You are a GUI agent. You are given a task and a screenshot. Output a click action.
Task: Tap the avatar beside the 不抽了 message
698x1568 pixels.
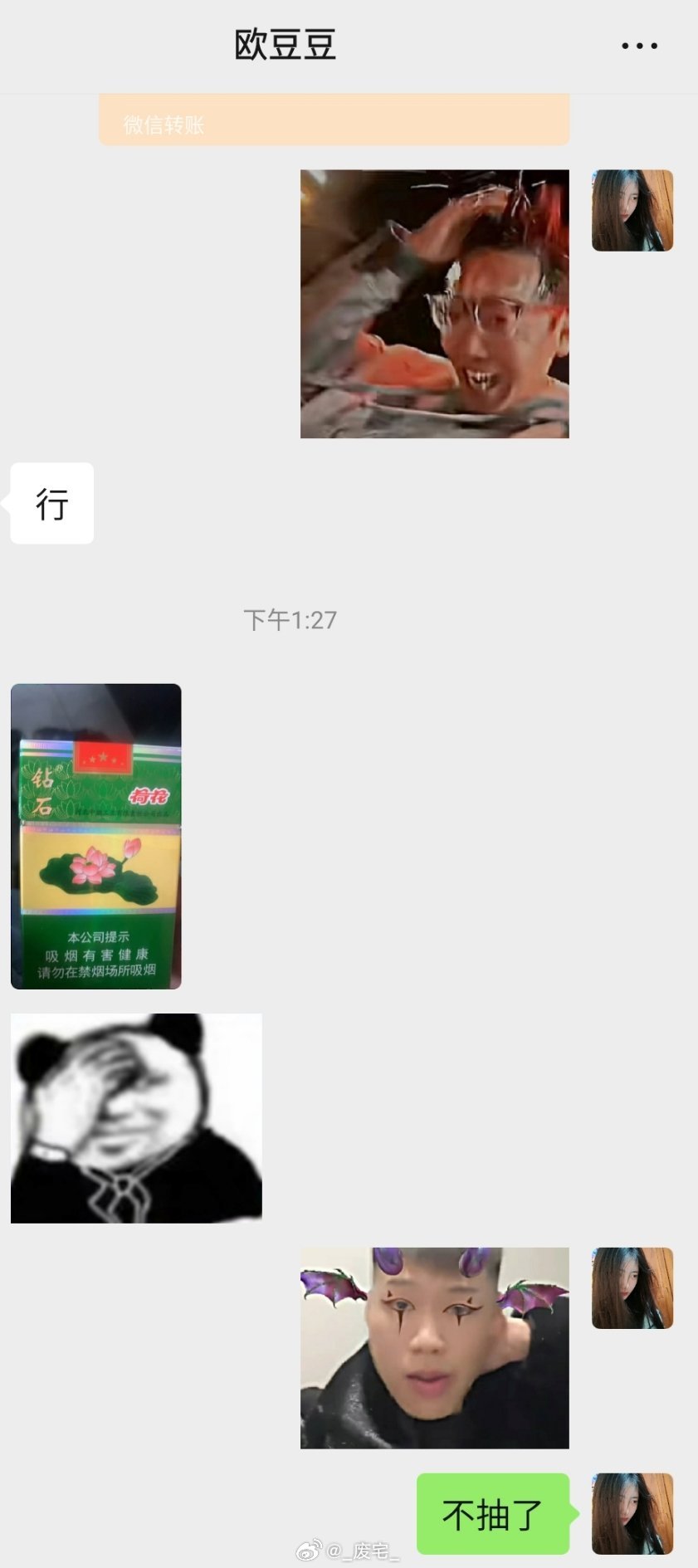[x=632, y=1512]
